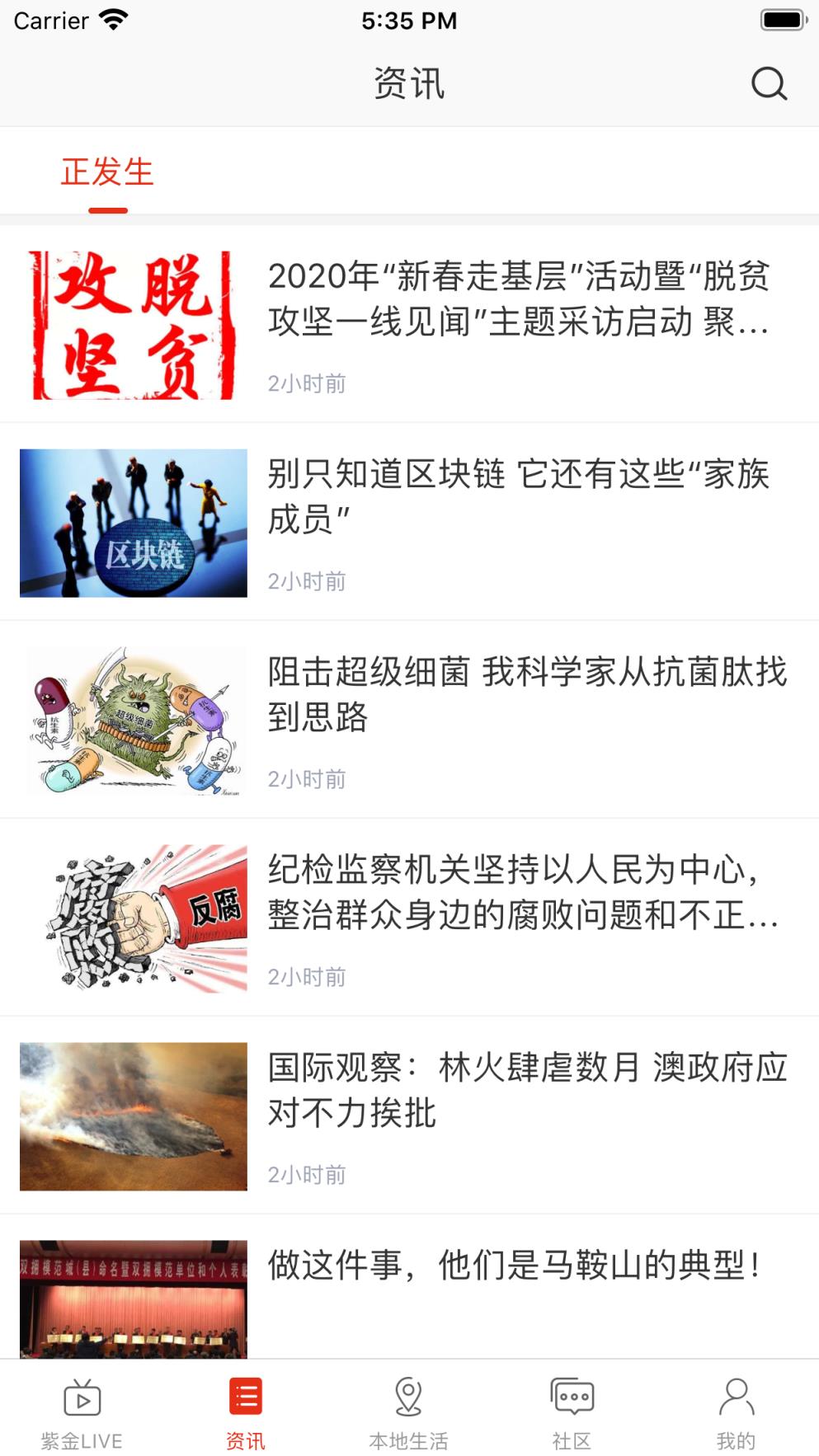Open the 我的 profile tab

(736, 1413)
